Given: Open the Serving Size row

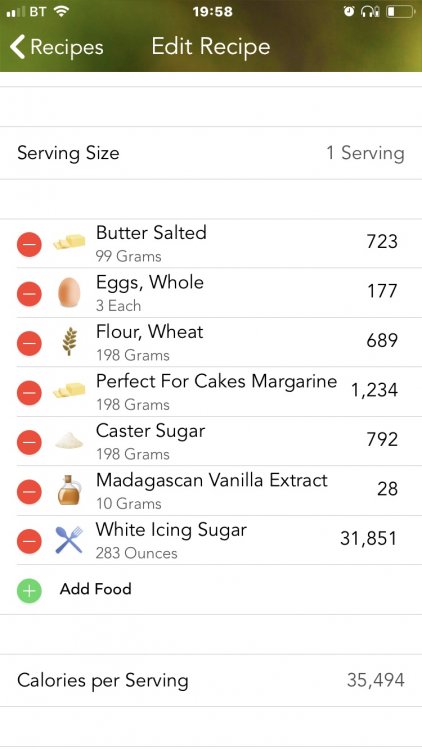Looking at the screenshot, I should coord(211,153).
